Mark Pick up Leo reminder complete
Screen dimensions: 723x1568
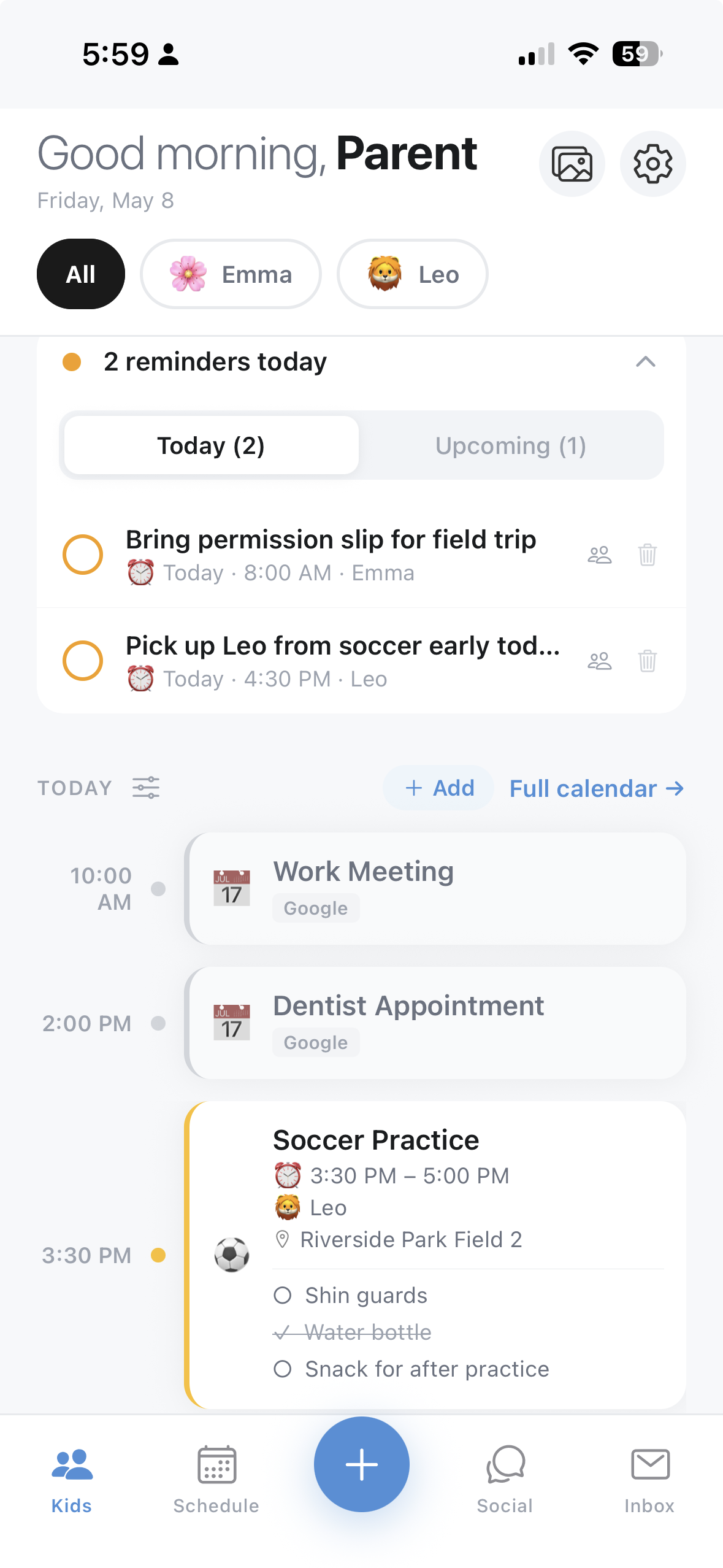tap(83, 661)
